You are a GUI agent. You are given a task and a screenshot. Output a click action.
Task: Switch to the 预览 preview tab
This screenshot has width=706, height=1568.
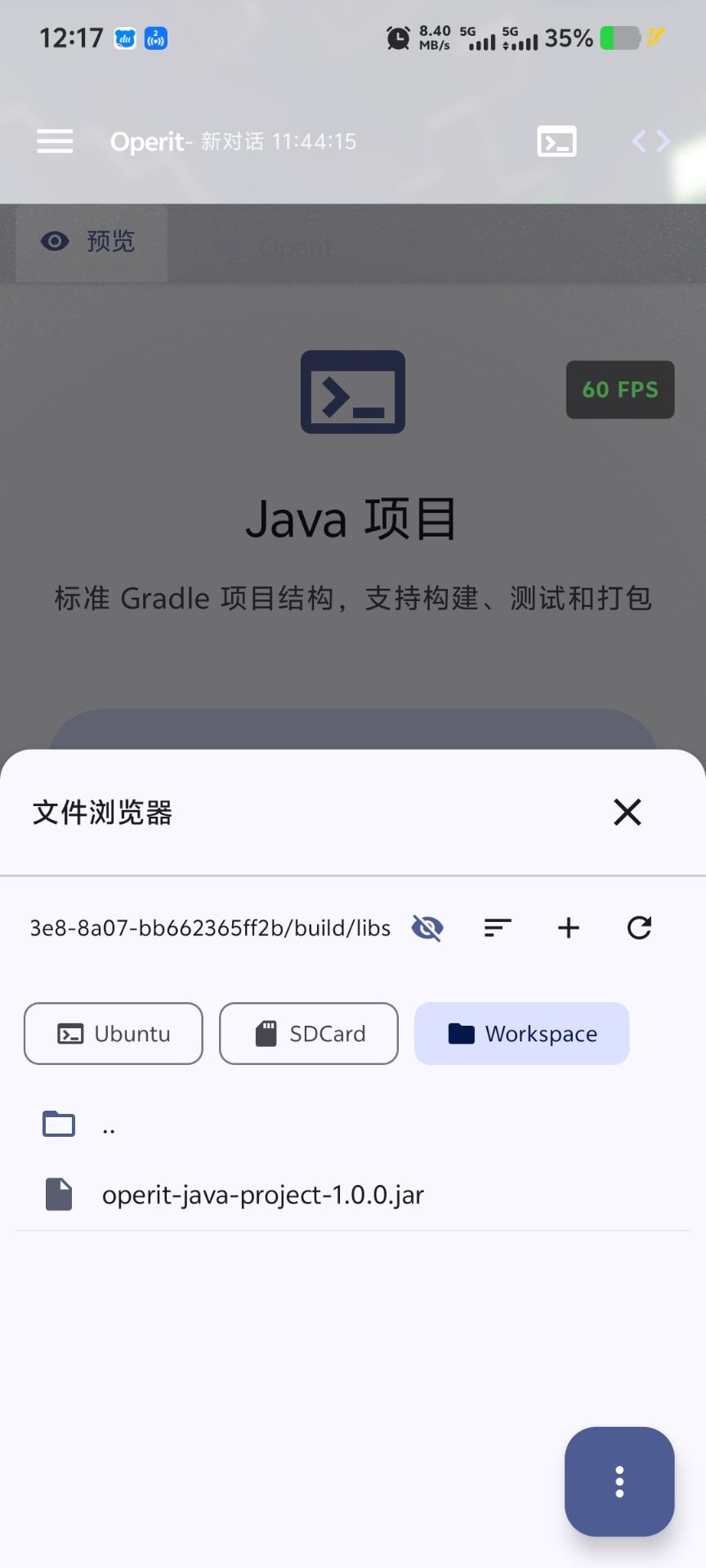pyautogui.click(x=92, y=243)
